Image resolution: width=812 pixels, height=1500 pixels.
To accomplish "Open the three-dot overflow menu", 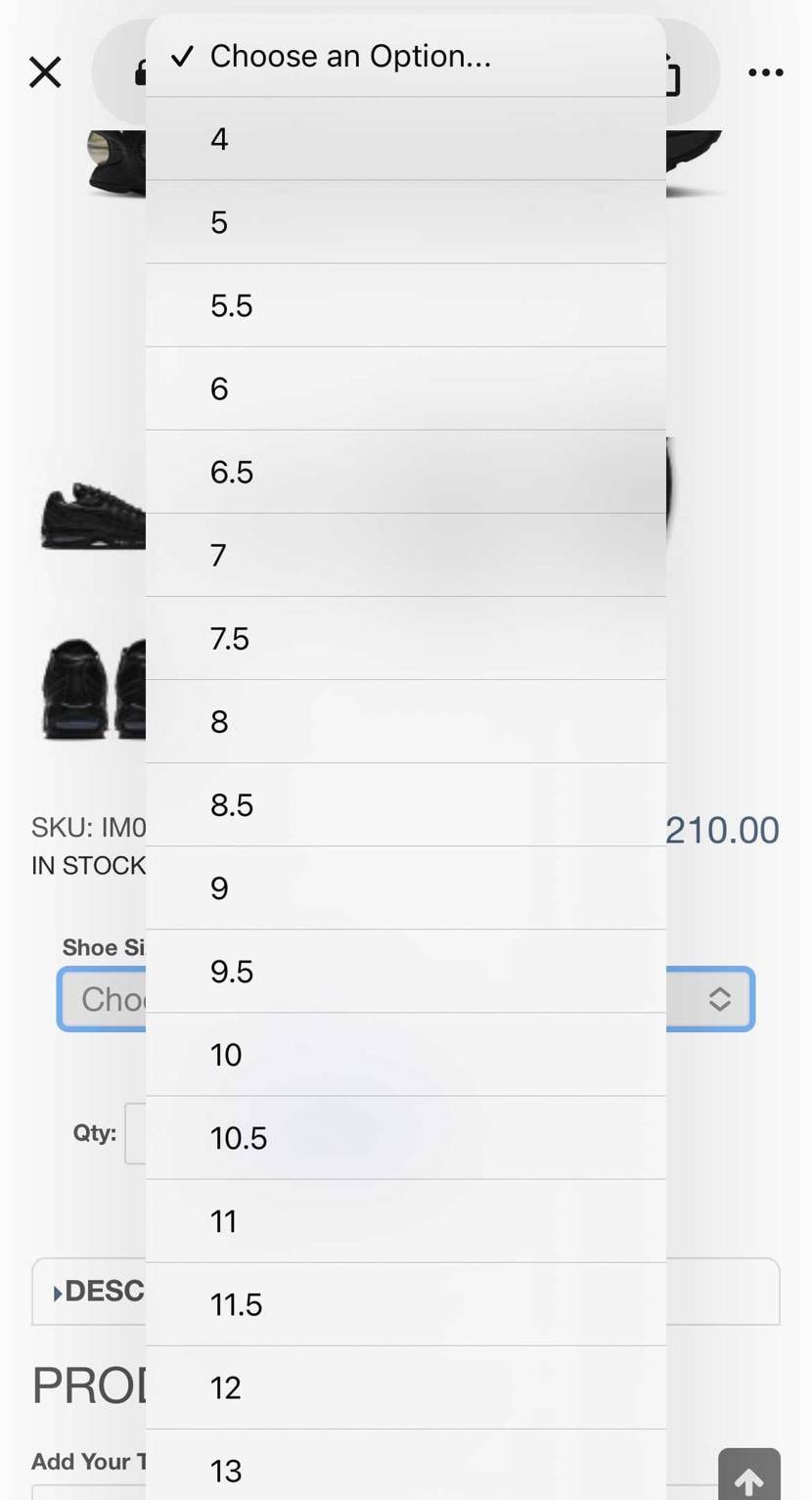I will click(765, 72).
